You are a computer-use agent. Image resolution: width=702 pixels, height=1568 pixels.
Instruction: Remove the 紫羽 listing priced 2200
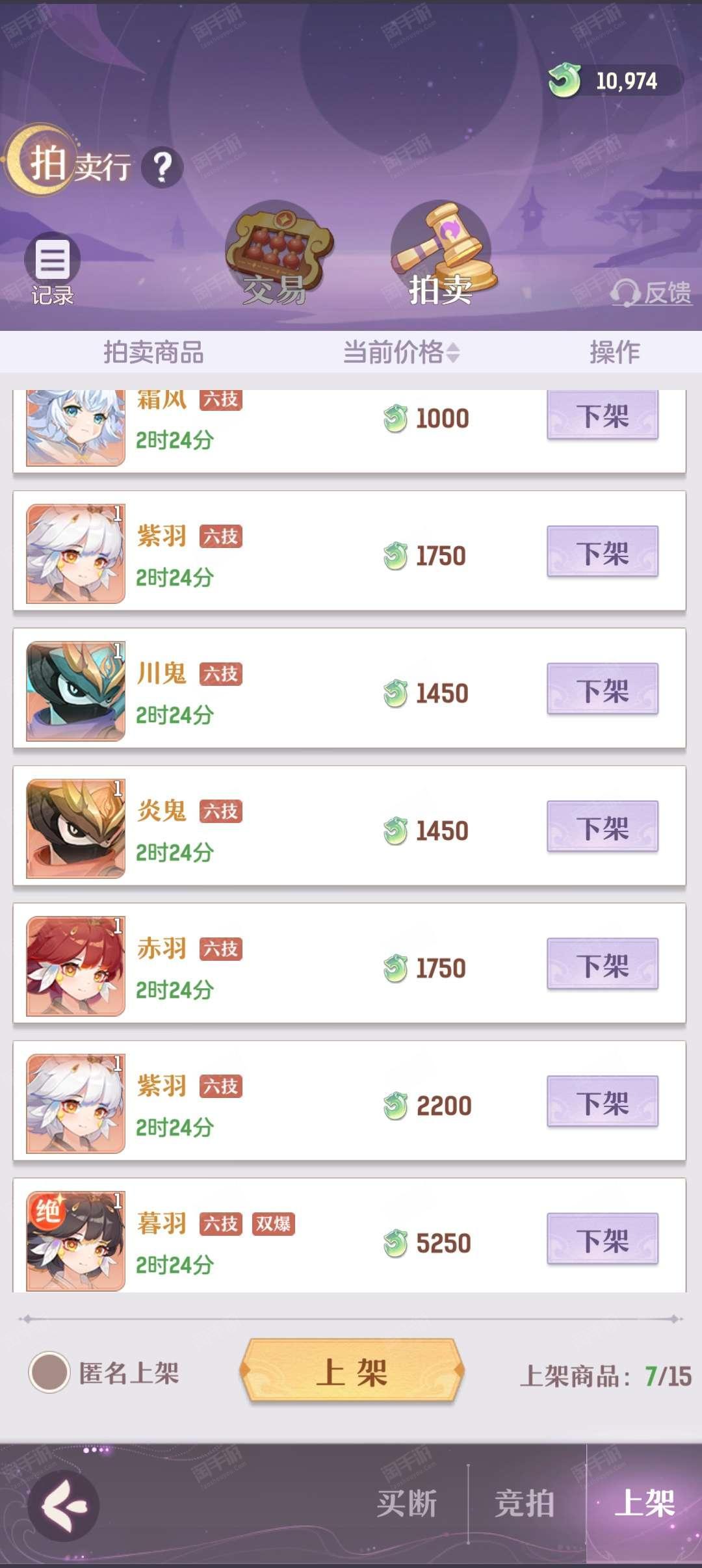point(603,1101)
